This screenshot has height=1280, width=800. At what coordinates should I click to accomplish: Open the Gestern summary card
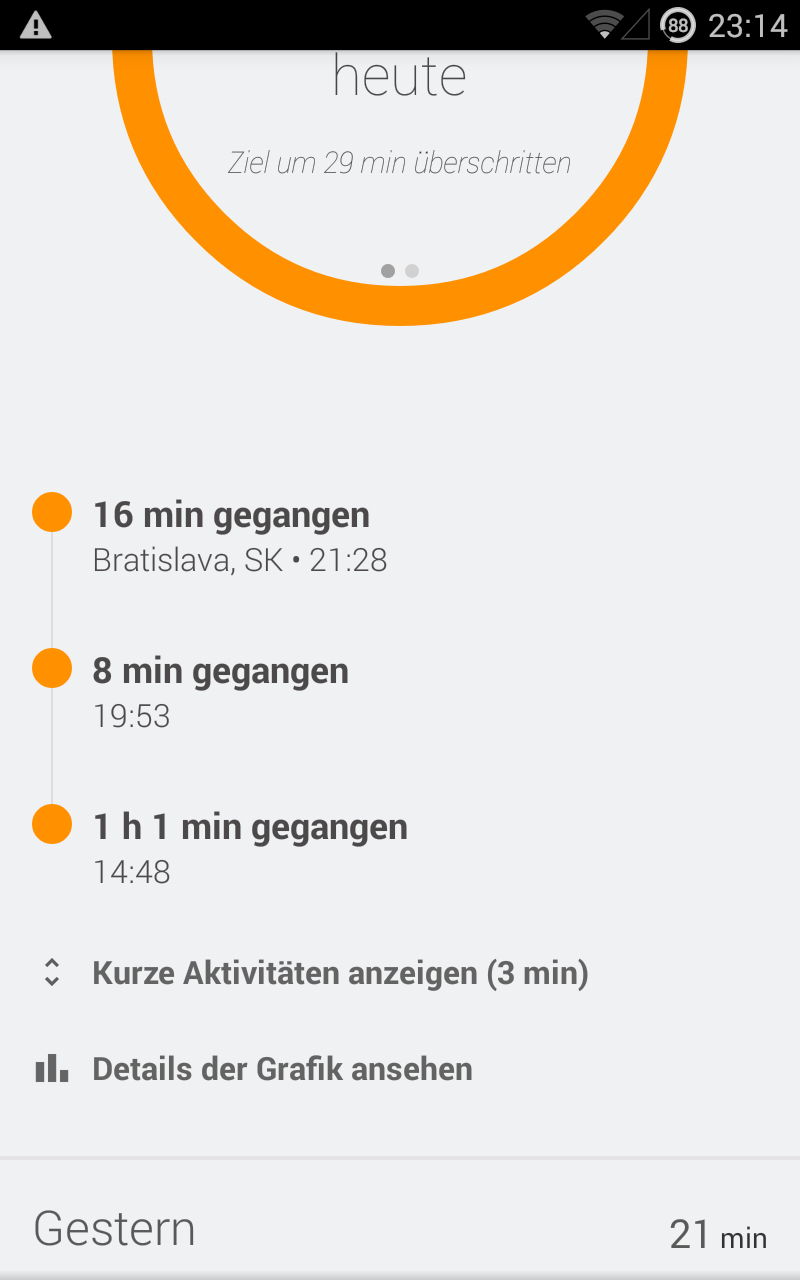coord(400,1230)
